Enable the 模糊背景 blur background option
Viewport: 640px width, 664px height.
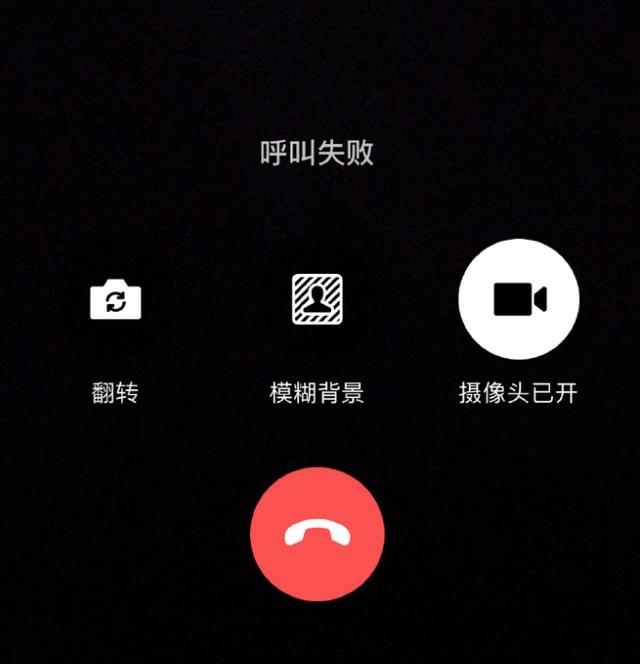tap(317, 300)
